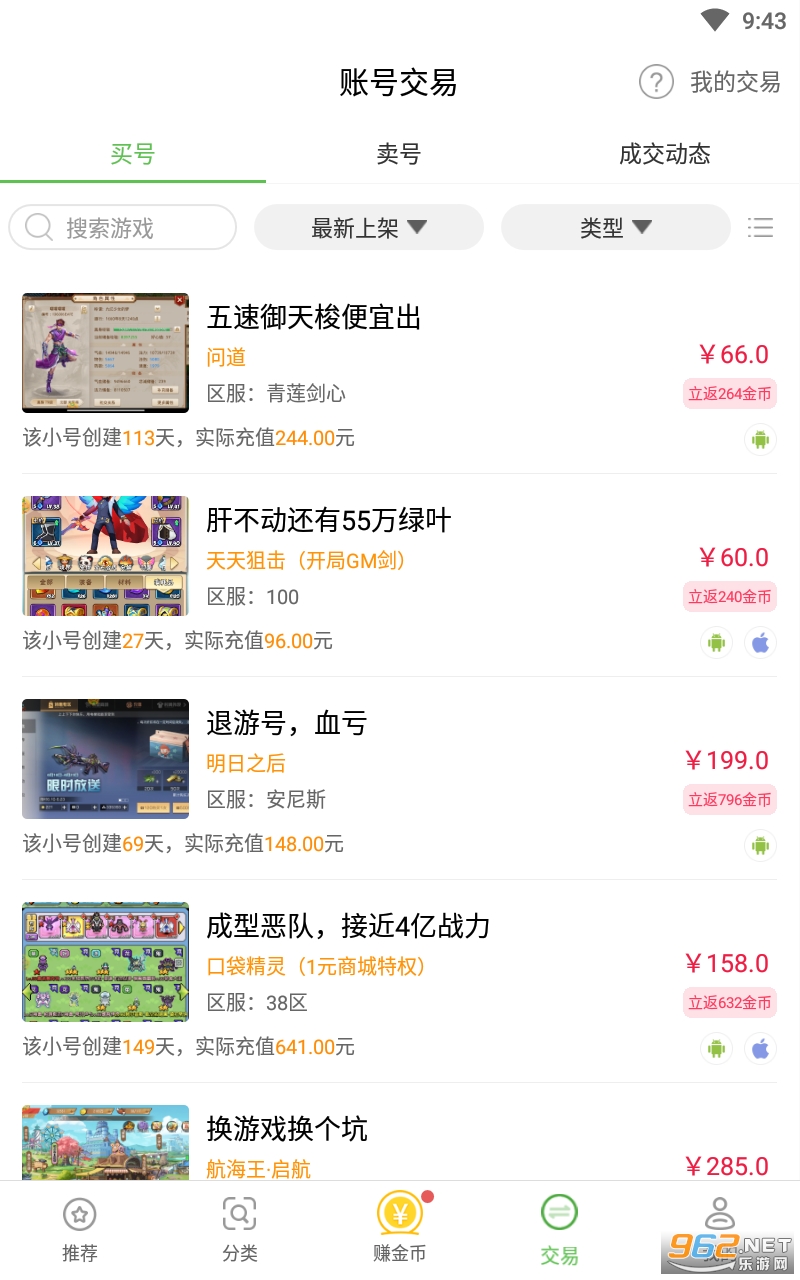This screenshot has width=800, height=1280.
Task: Select the 买号 tab
Action: (x=132, y=154)
